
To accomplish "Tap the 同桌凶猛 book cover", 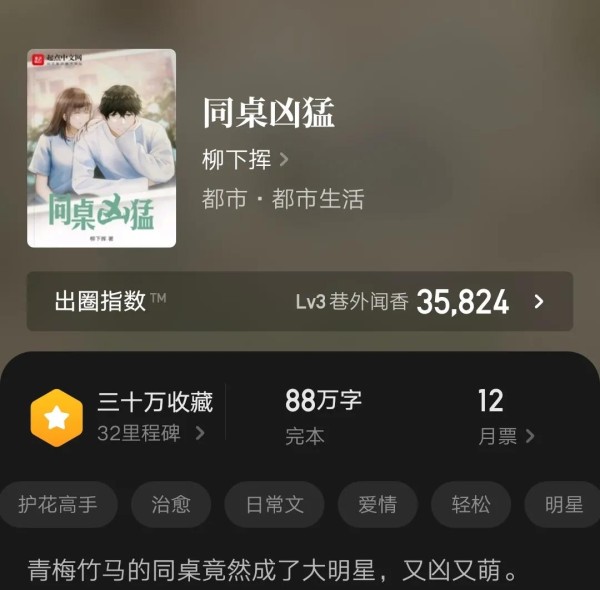I will click(x=101, y=148).
